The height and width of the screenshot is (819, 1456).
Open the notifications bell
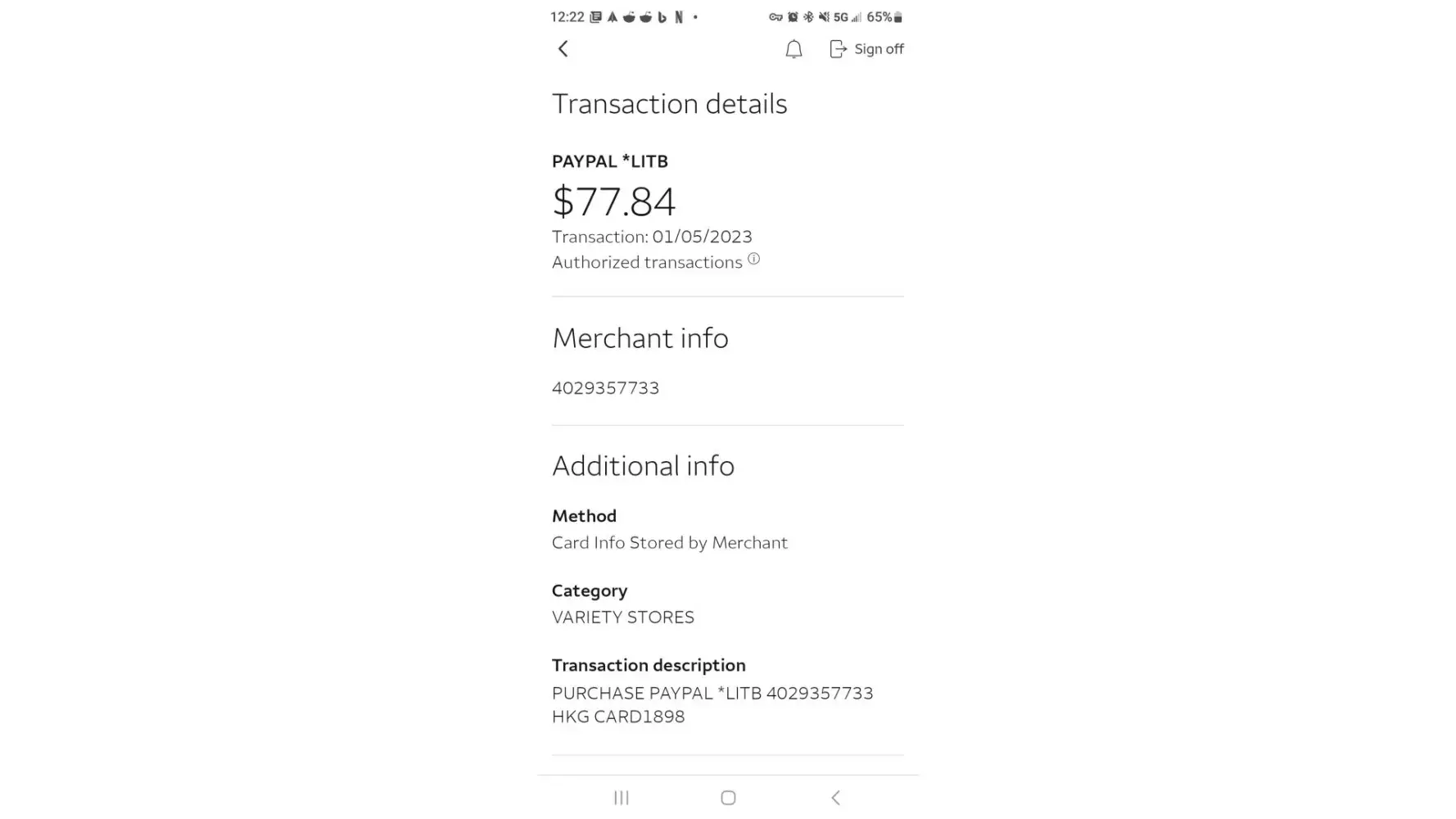[x=794, y=50]
